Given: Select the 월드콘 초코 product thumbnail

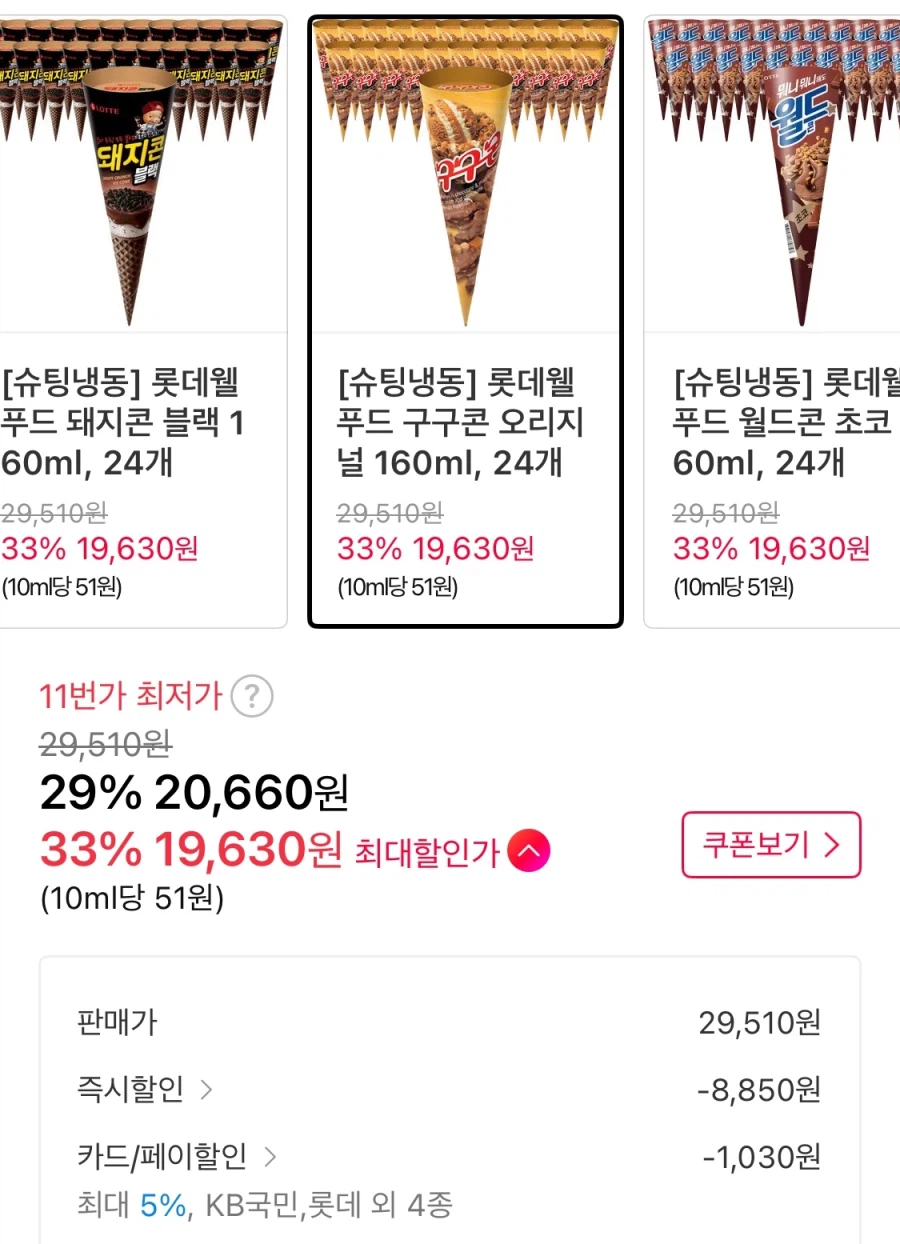Looking at the screenshot, I should [x=790, y=180].
